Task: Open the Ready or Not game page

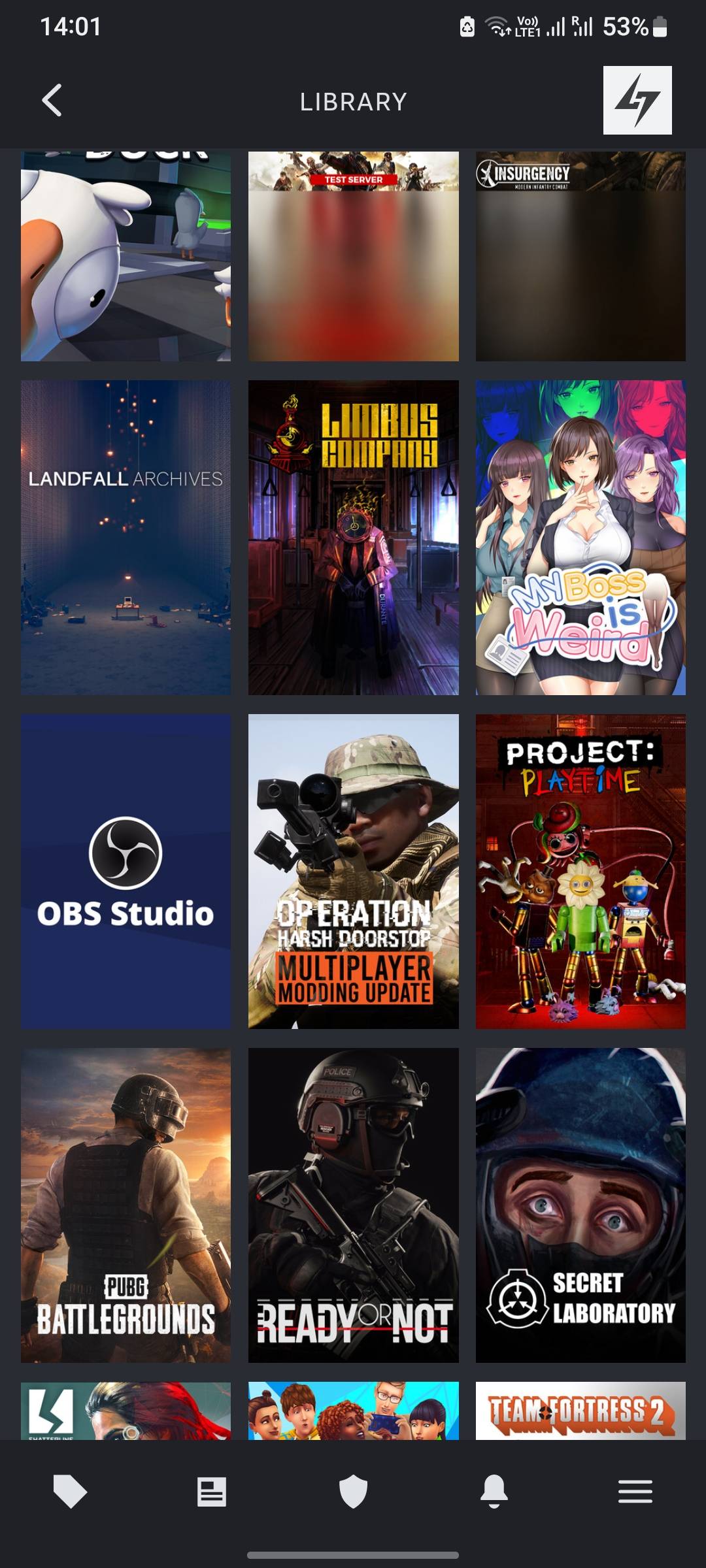Action: coord(353,1205)
